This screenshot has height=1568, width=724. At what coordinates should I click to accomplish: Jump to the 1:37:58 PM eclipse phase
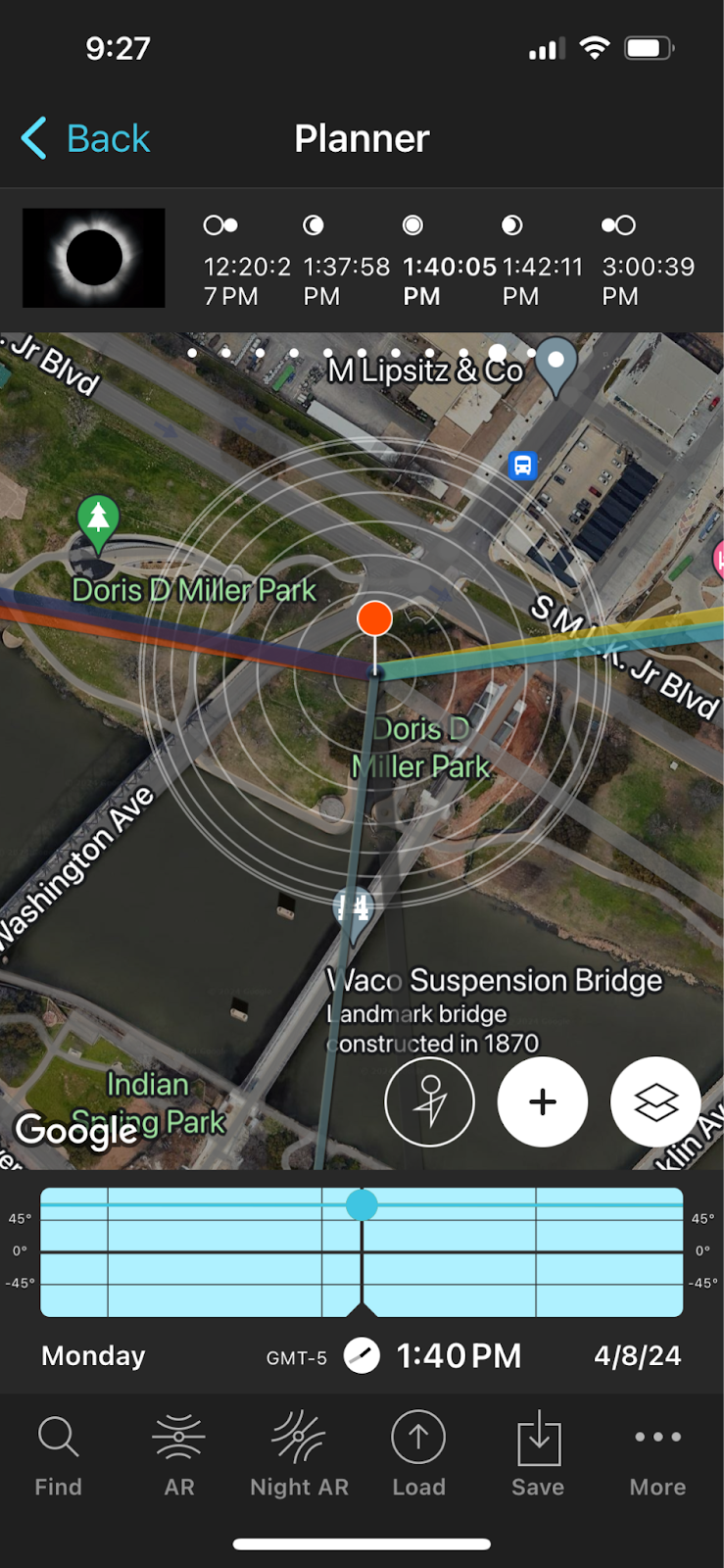tap(345, 265)
